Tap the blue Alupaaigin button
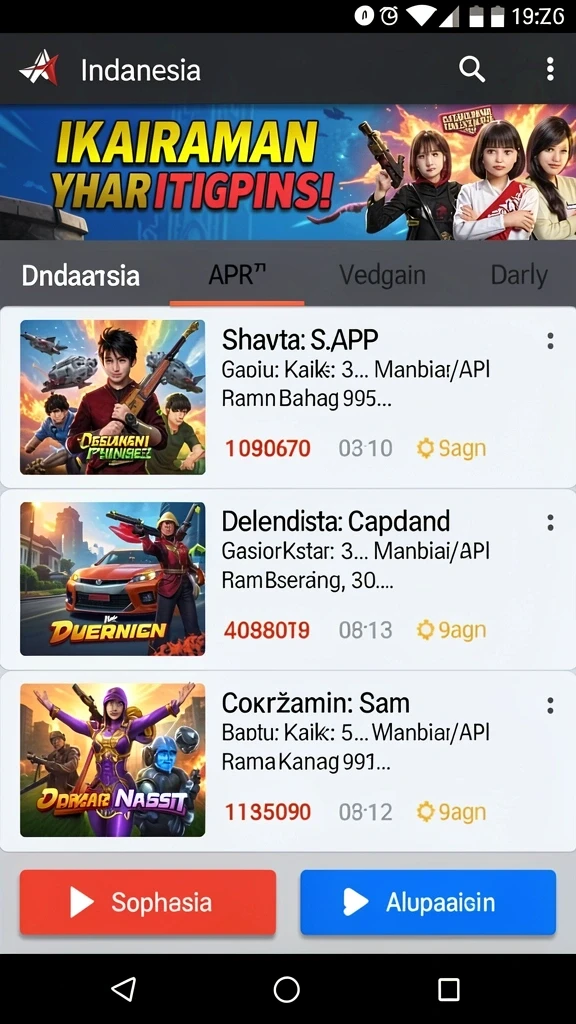576x1024 pixels. tap(428, 902)
